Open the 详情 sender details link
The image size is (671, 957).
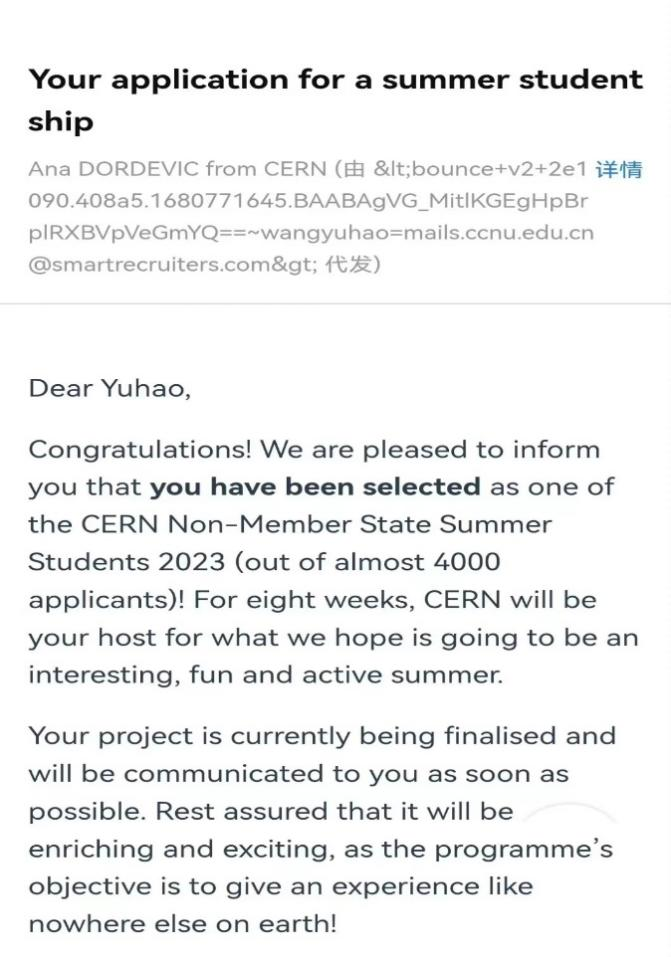point(618,169)
